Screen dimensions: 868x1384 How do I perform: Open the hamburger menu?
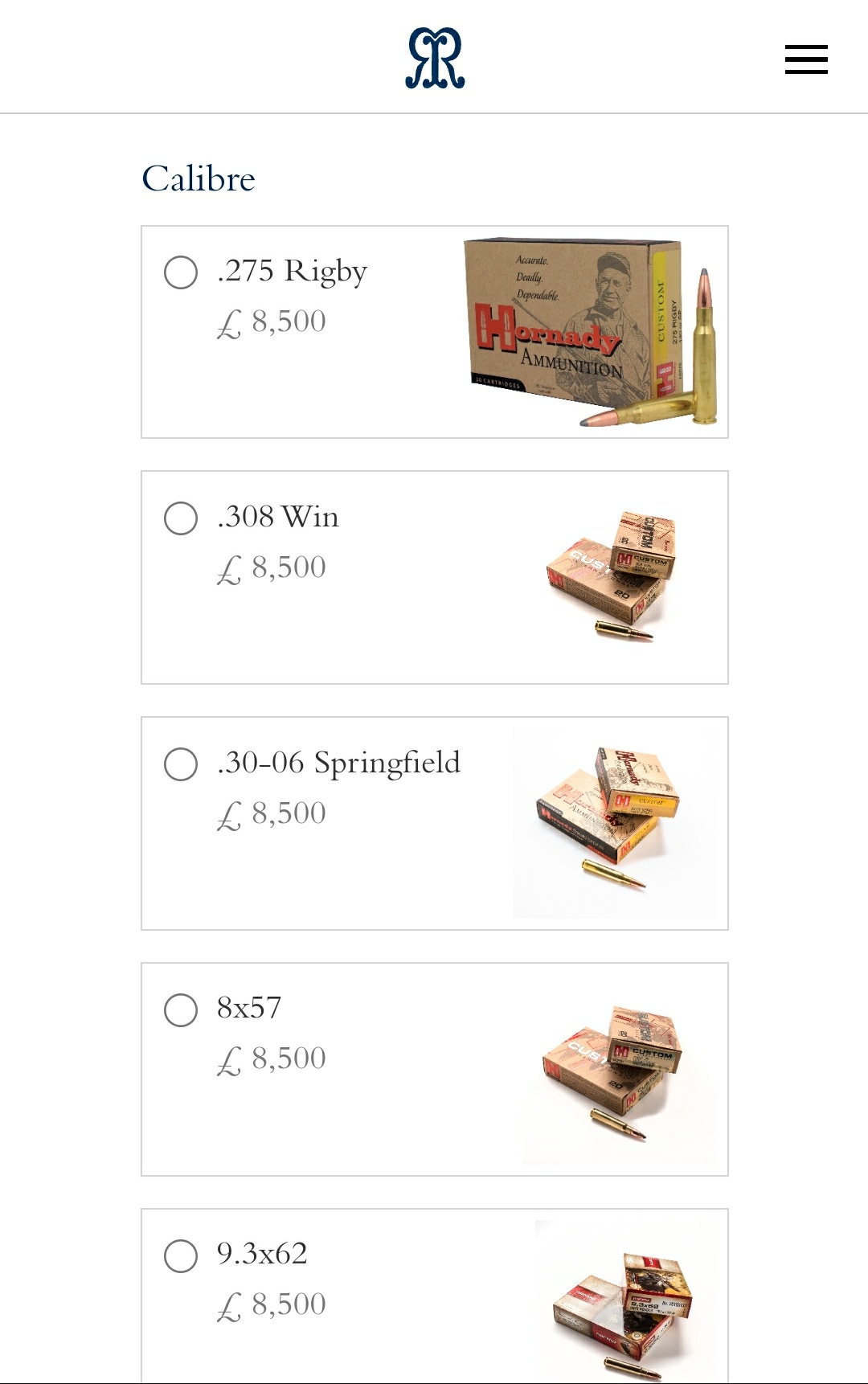[x=806, y=59]
